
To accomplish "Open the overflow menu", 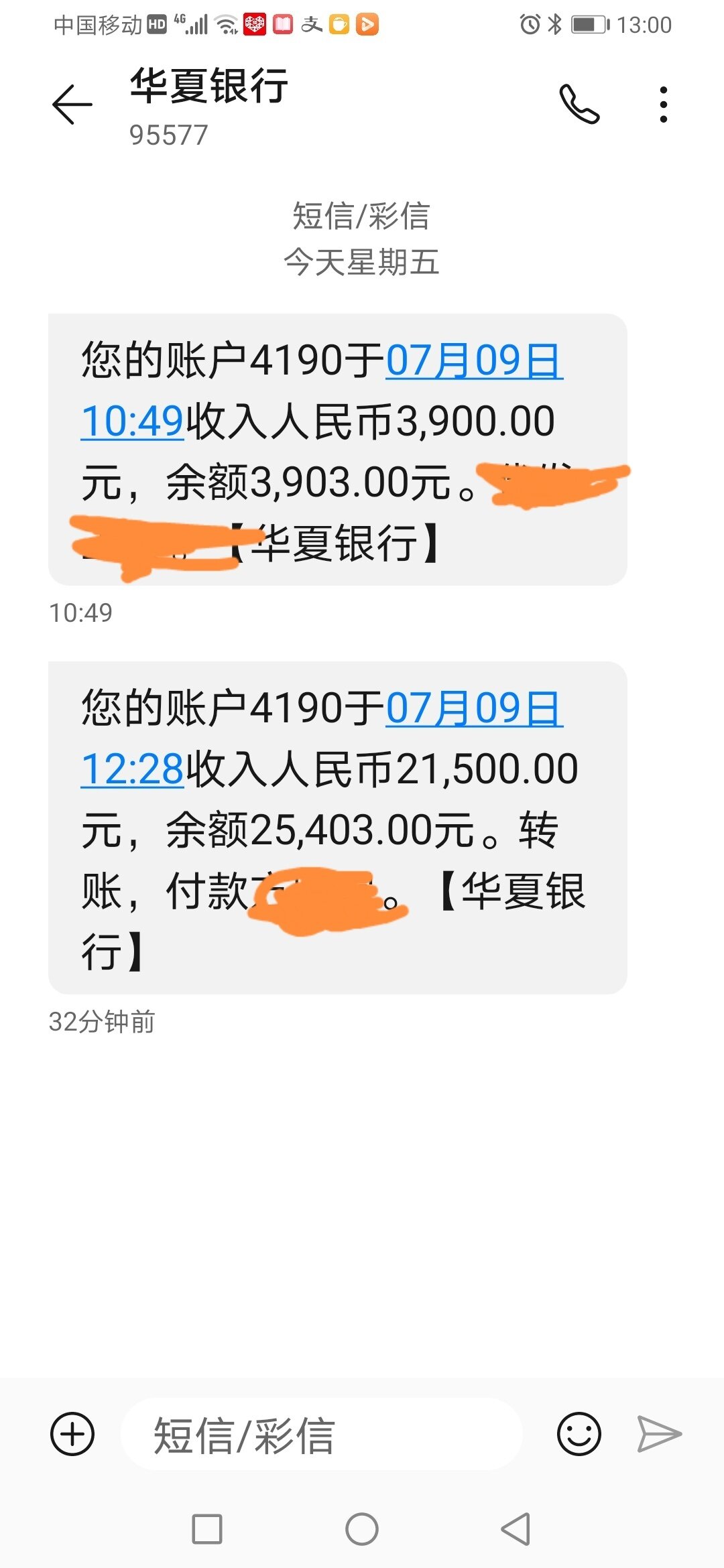I will tap(663, 105).
